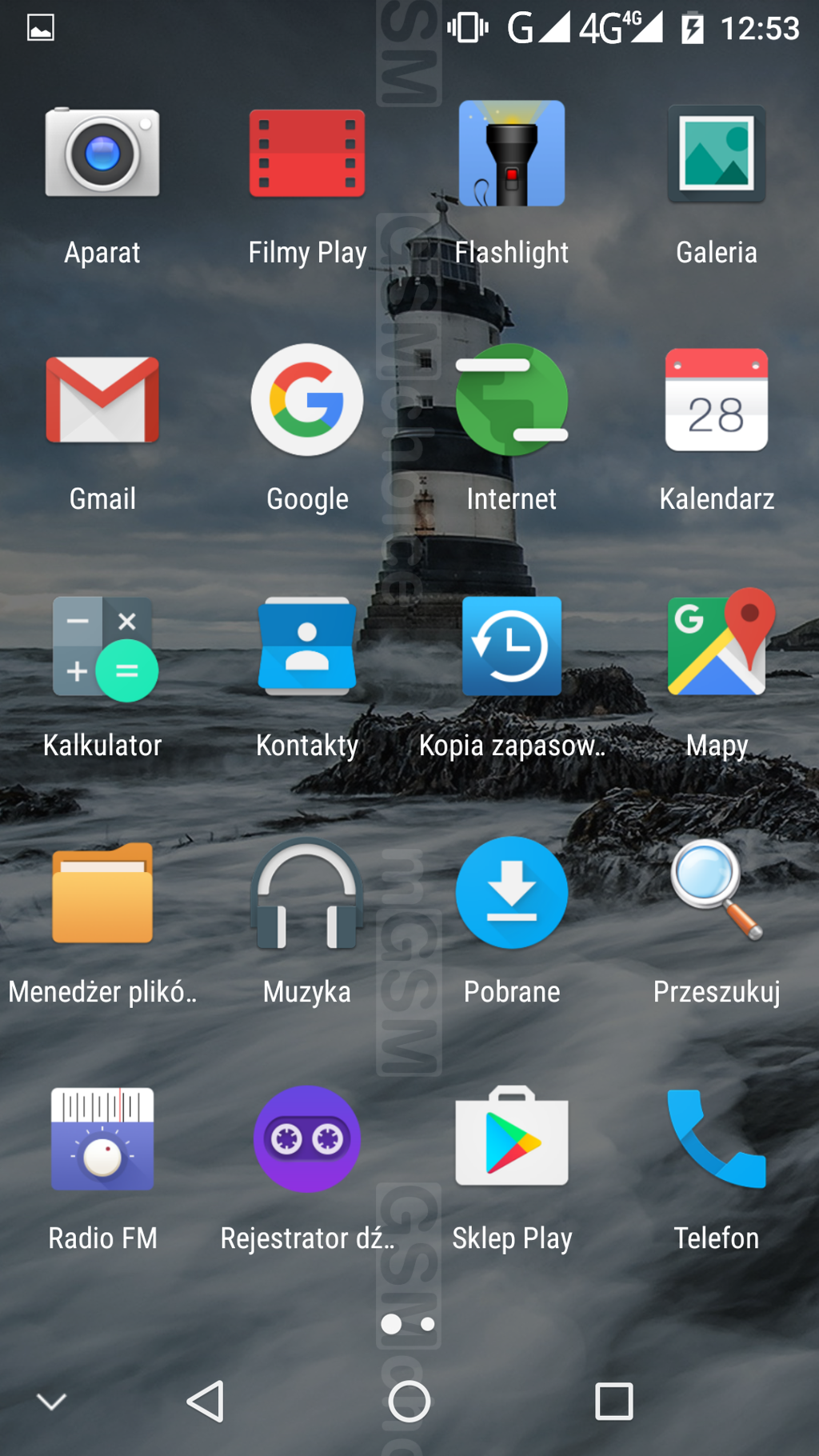This screenshot has width=819, height=1456.
Task: Launch Mapy
Action: (x=717, y=646)
